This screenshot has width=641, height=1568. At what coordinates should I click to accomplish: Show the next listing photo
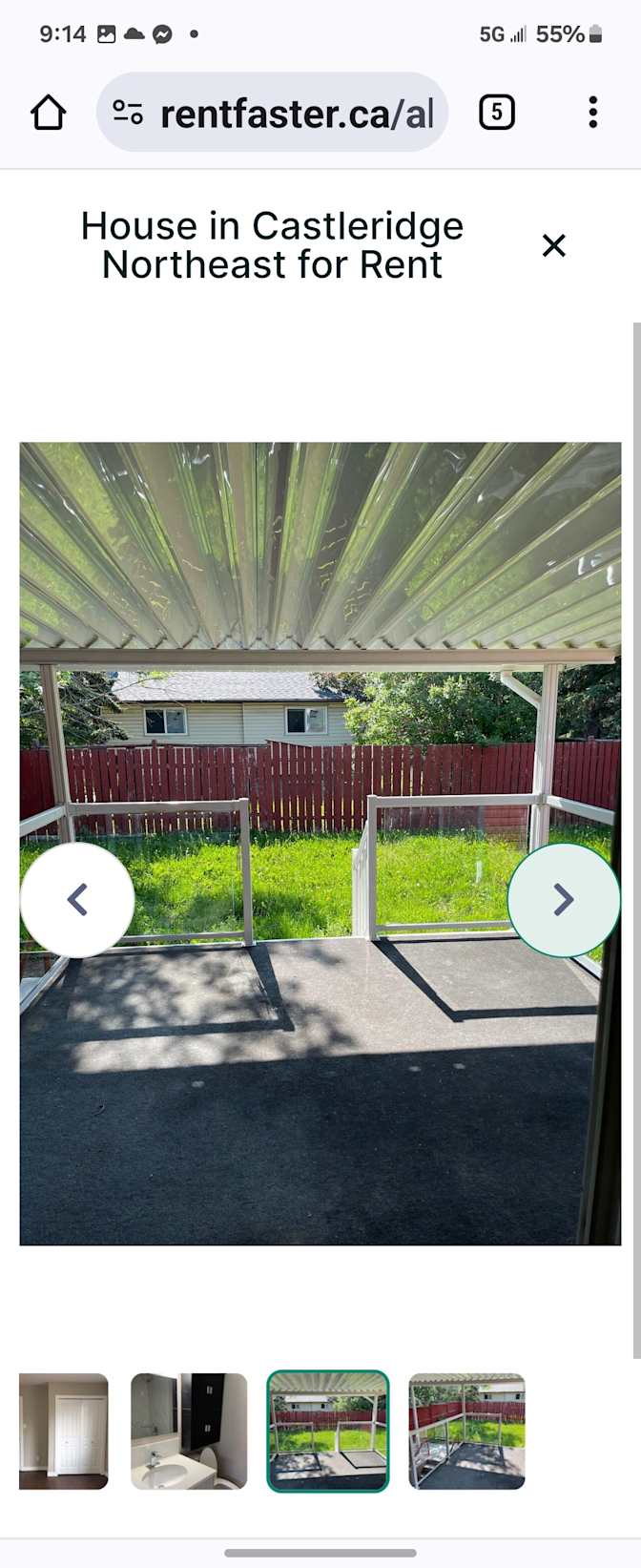coord(563,899)
